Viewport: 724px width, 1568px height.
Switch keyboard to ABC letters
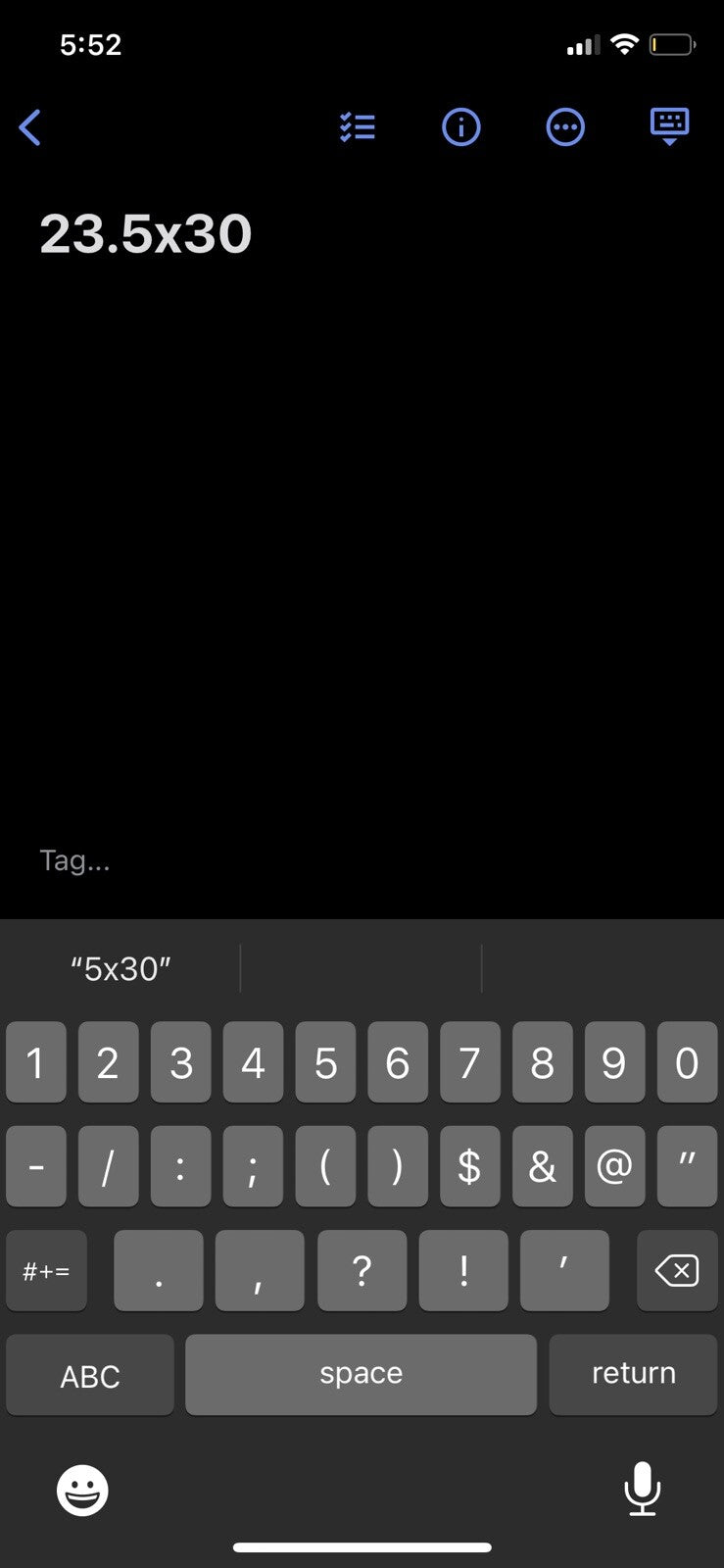click(x=90, y=1376)
